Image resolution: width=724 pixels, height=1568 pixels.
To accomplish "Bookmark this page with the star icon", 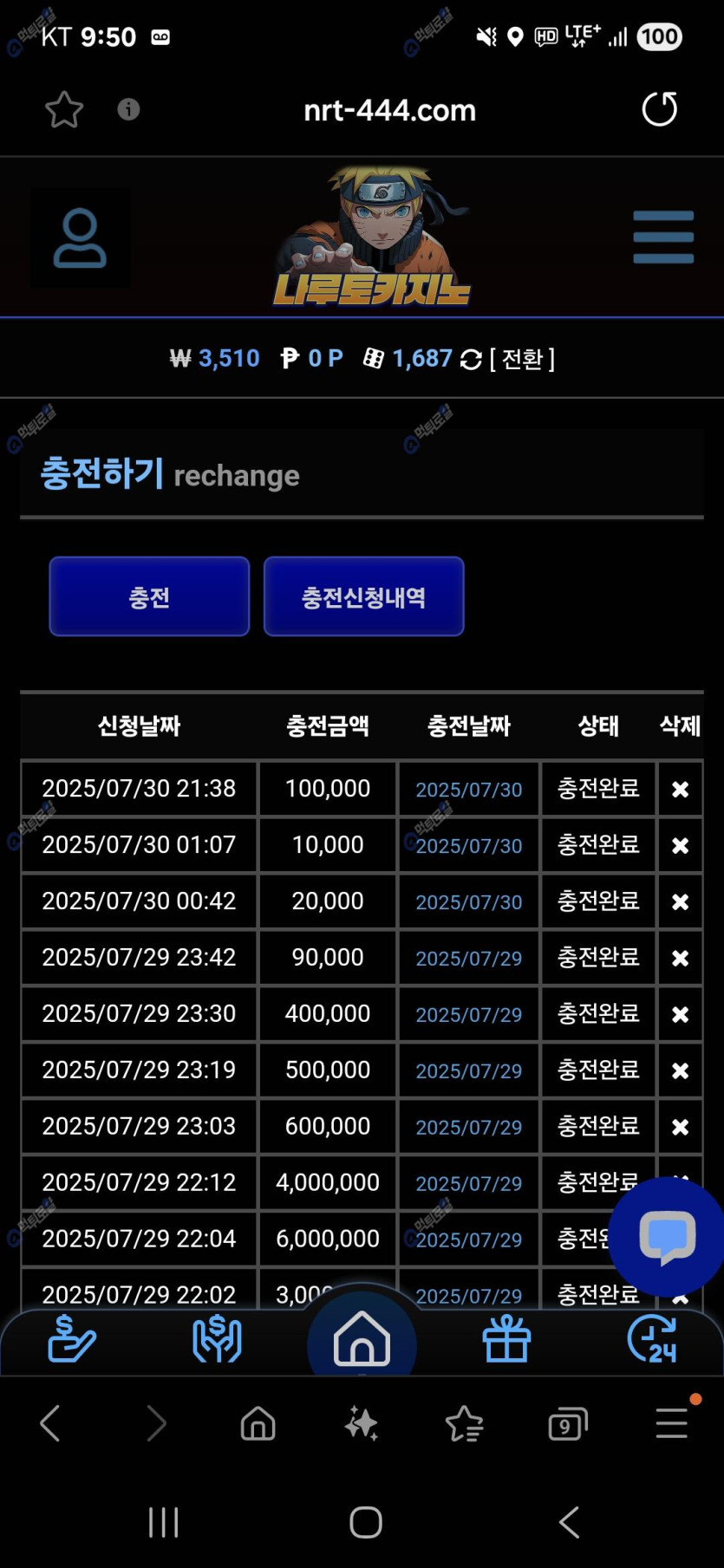I will (63, 110).
